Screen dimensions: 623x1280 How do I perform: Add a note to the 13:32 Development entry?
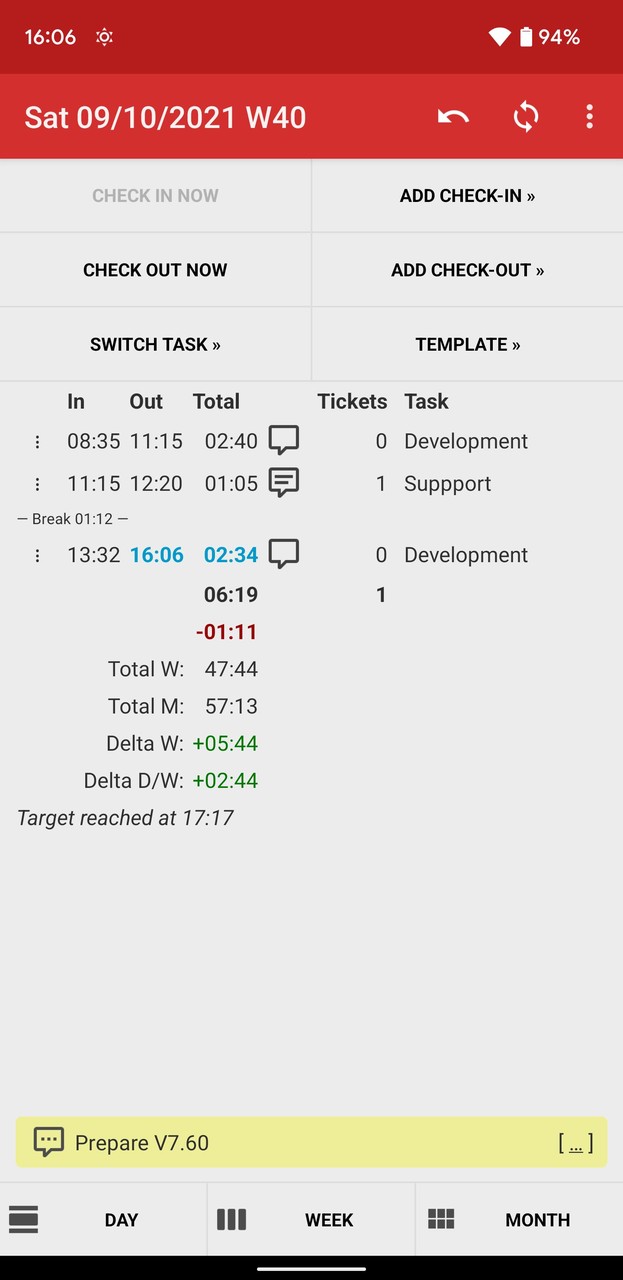coord(284,554)
